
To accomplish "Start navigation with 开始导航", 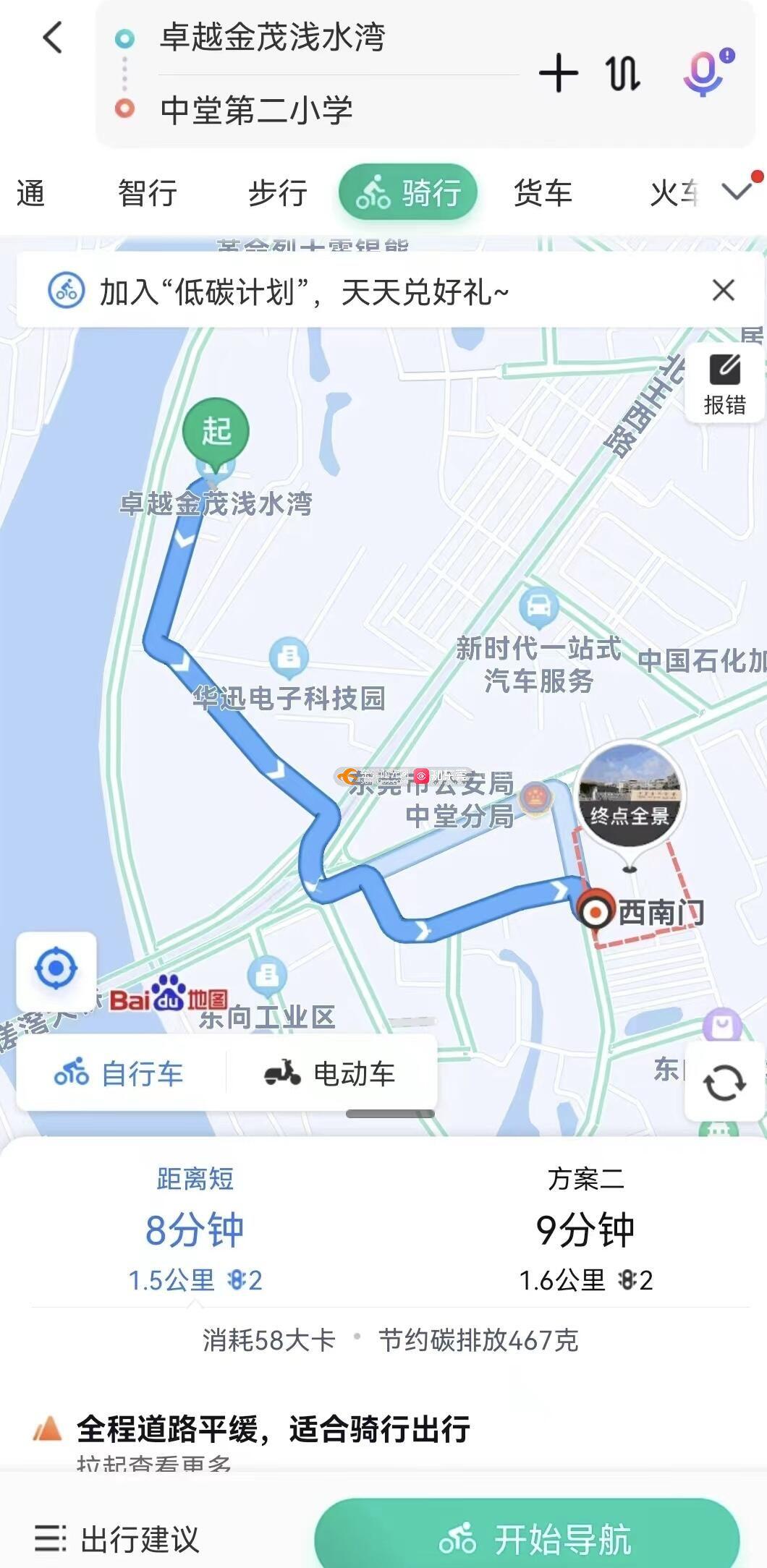I will 527,1539.
